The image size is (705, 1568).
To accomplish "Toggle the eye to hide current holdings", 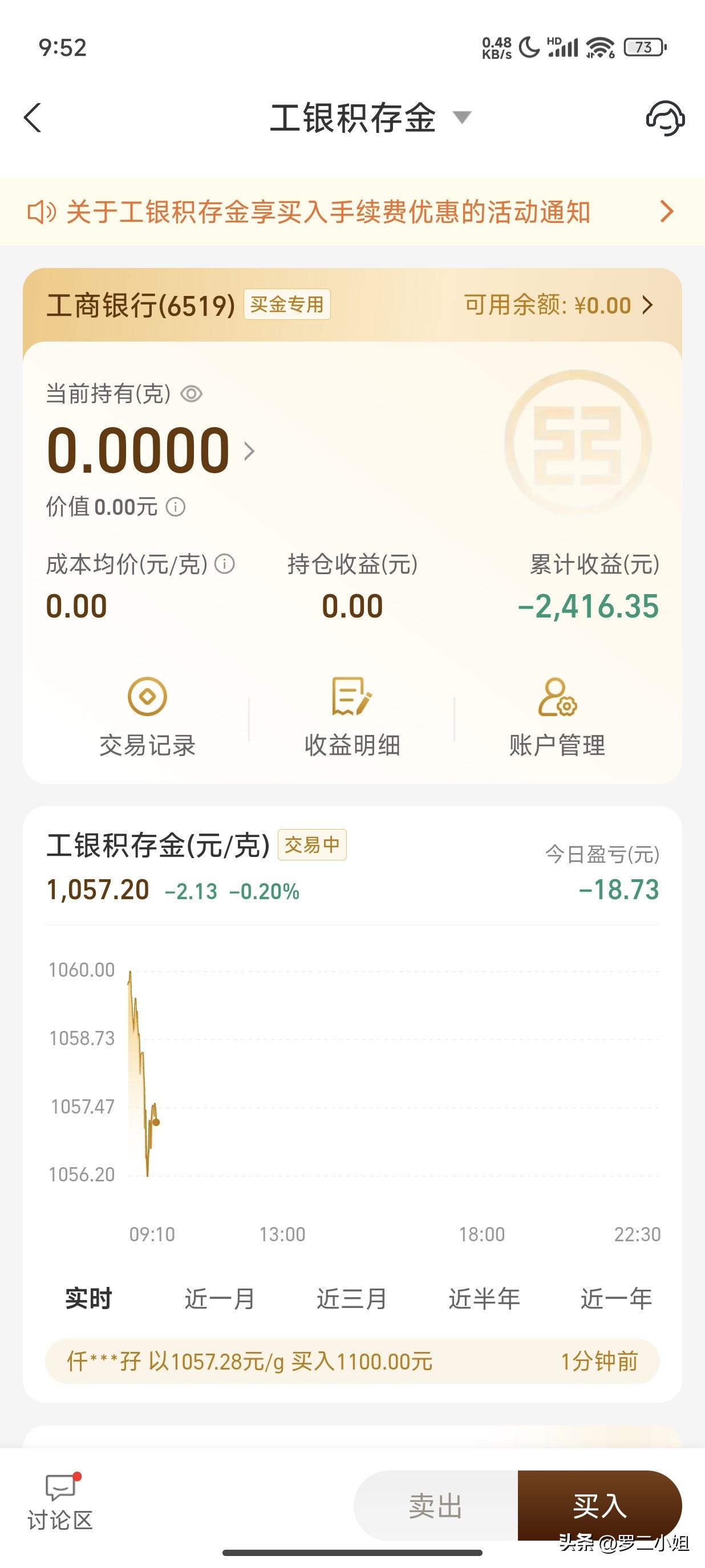I will [x=193, y=395].
